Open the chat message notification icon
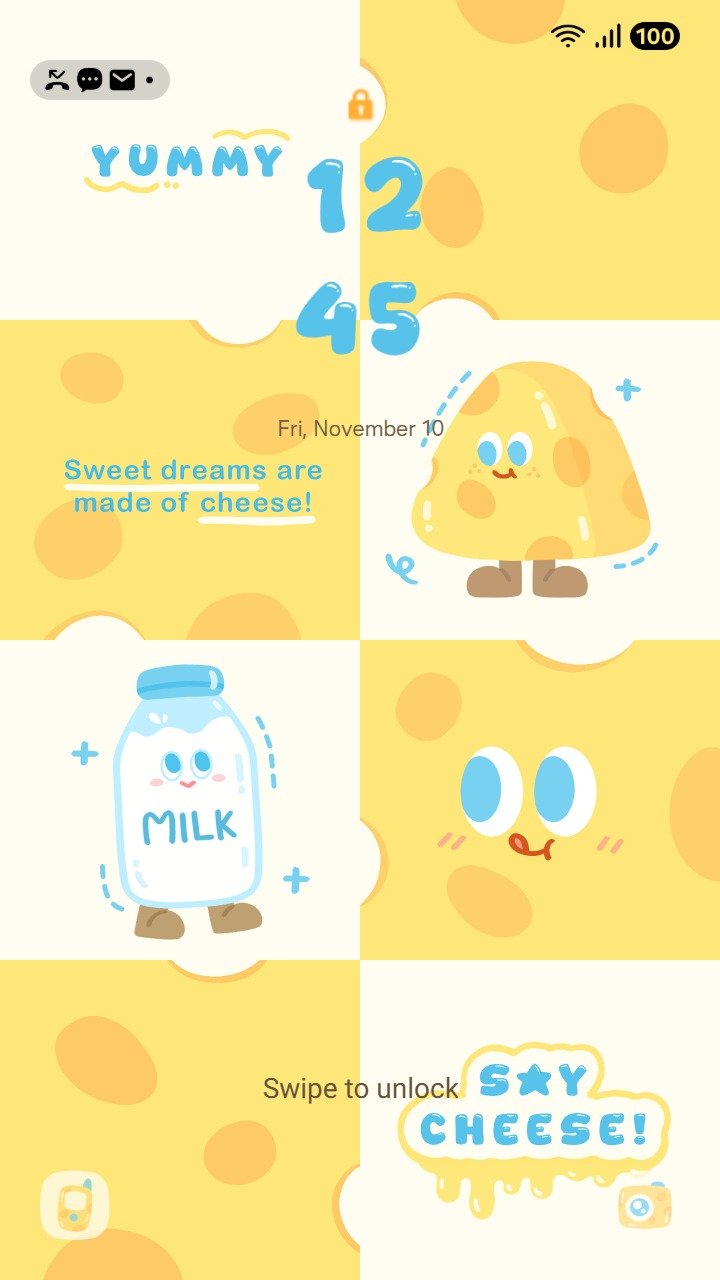Screen dimensions: 720x1280 [89, 82]
